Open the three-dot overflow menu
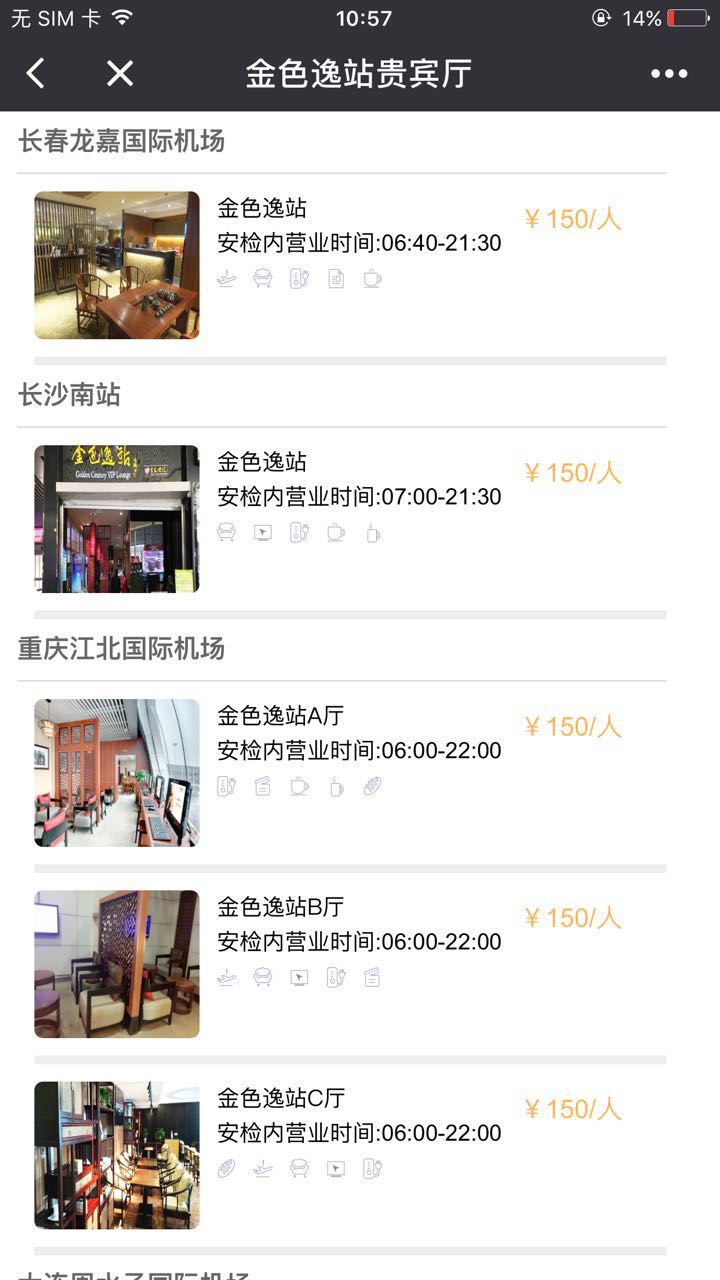Image resolution: width=720 pixels, height=1280 pixels. point(668,73)
